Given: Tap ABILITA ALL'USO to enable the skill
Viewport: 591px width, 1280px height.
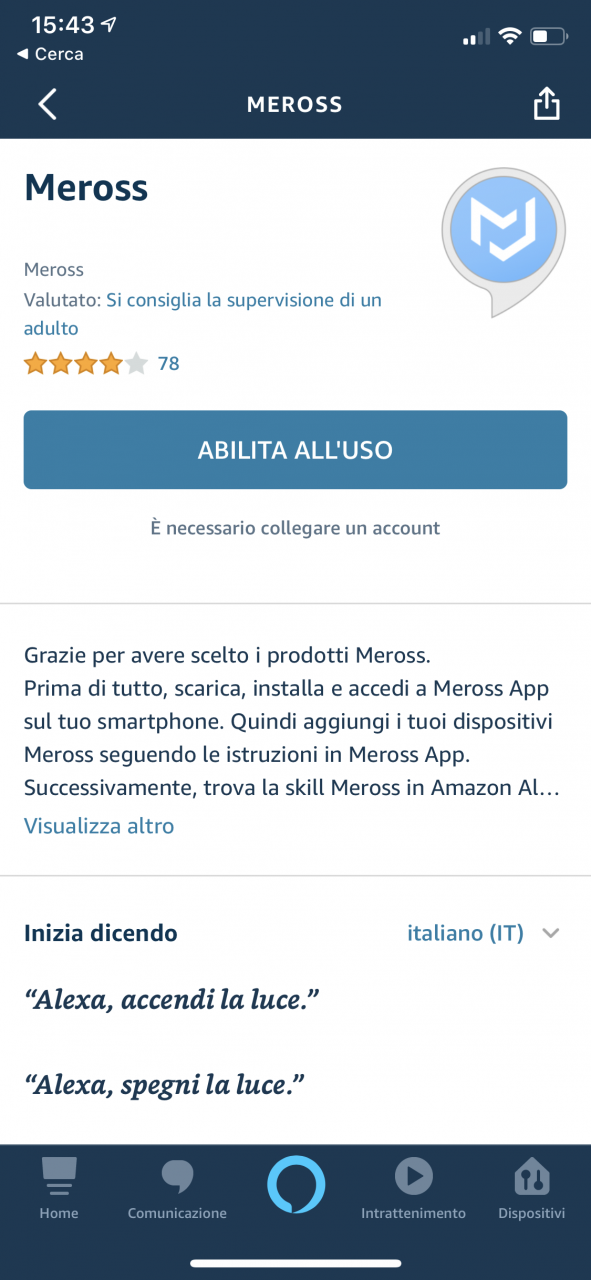Looking at the screenshot, I should (295, 450).
